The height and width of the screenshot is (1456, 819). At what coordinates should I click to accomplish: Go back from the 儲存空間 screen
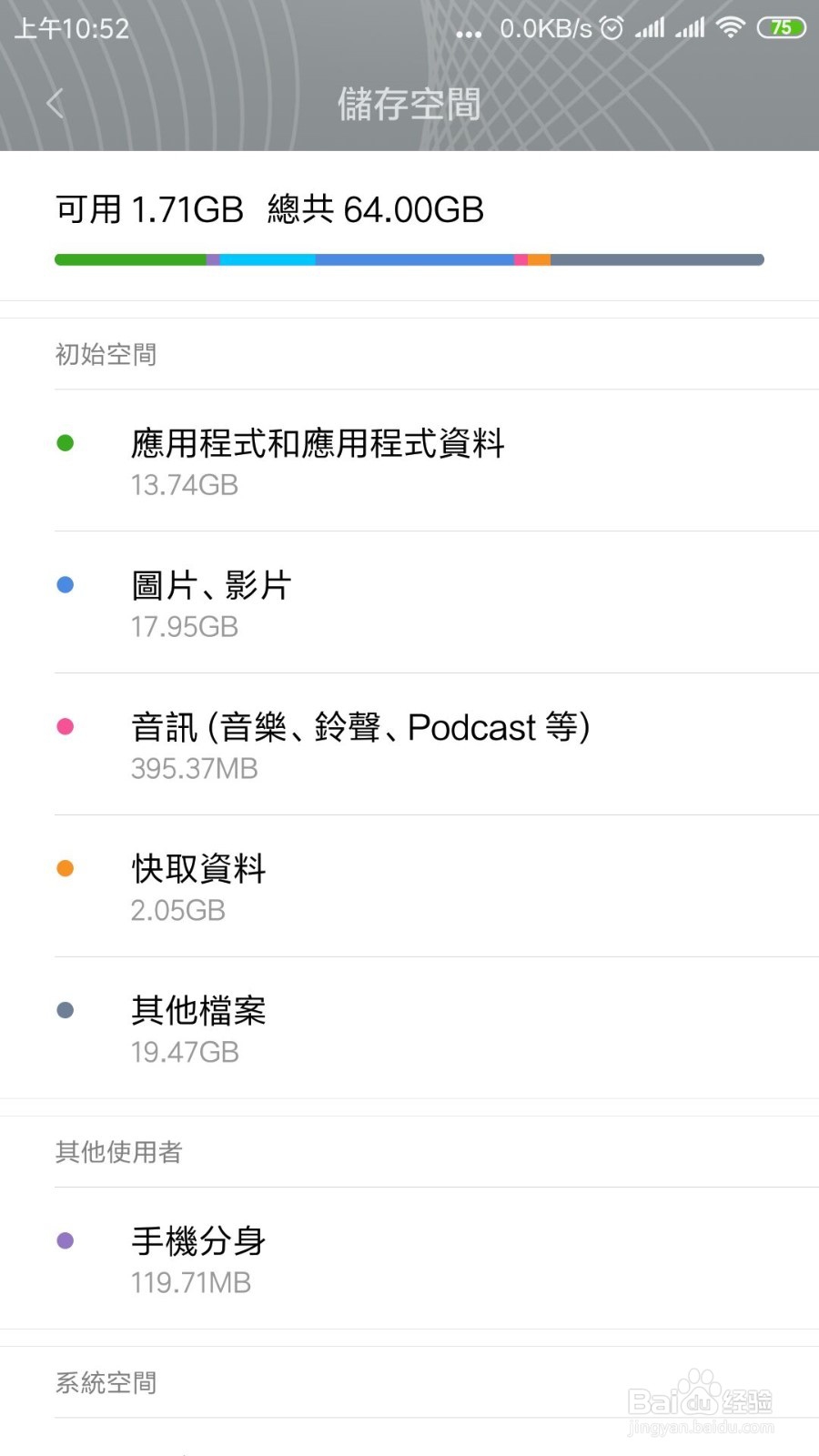[x=56, y=104]
